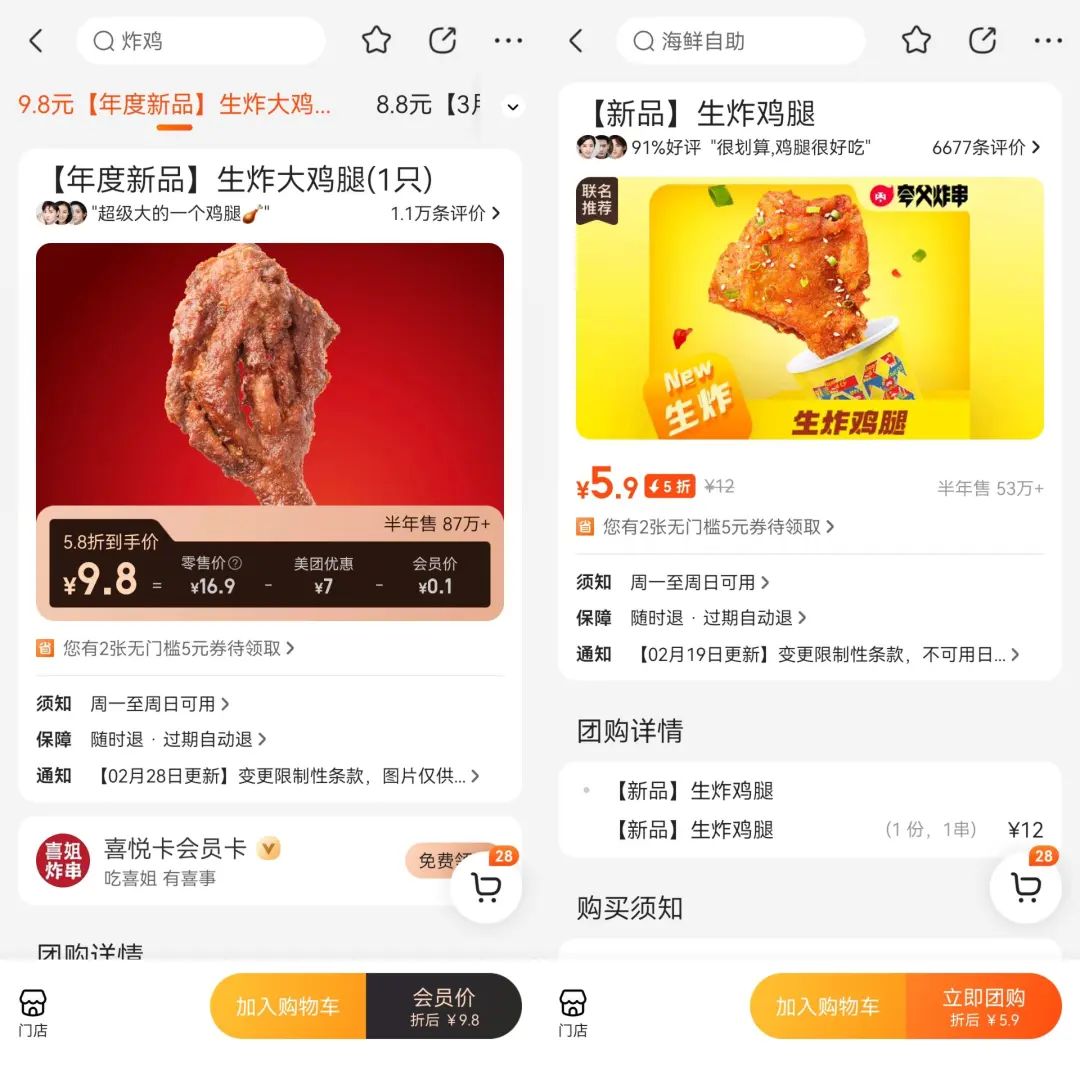Favorite with the star beside 海鲜自助 search
The width and height of the screenshot is (1080, 1080).
coord(916,41)
